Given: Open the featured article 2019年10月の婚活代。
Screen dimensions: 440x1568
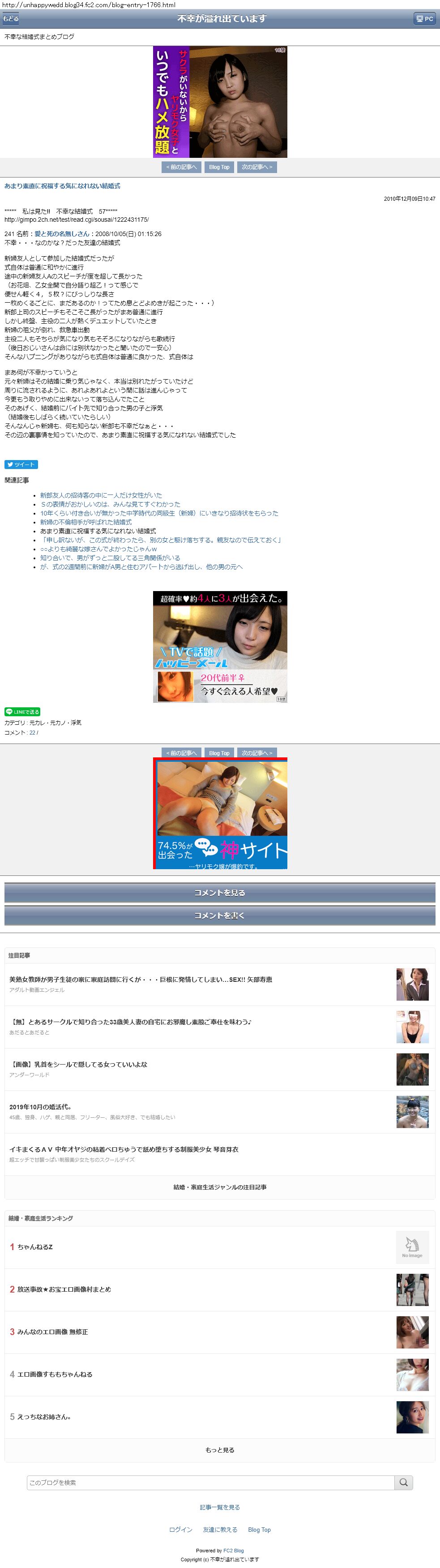Looking at the screenshot, I should pyautogui.click(x=40, y=1107).
